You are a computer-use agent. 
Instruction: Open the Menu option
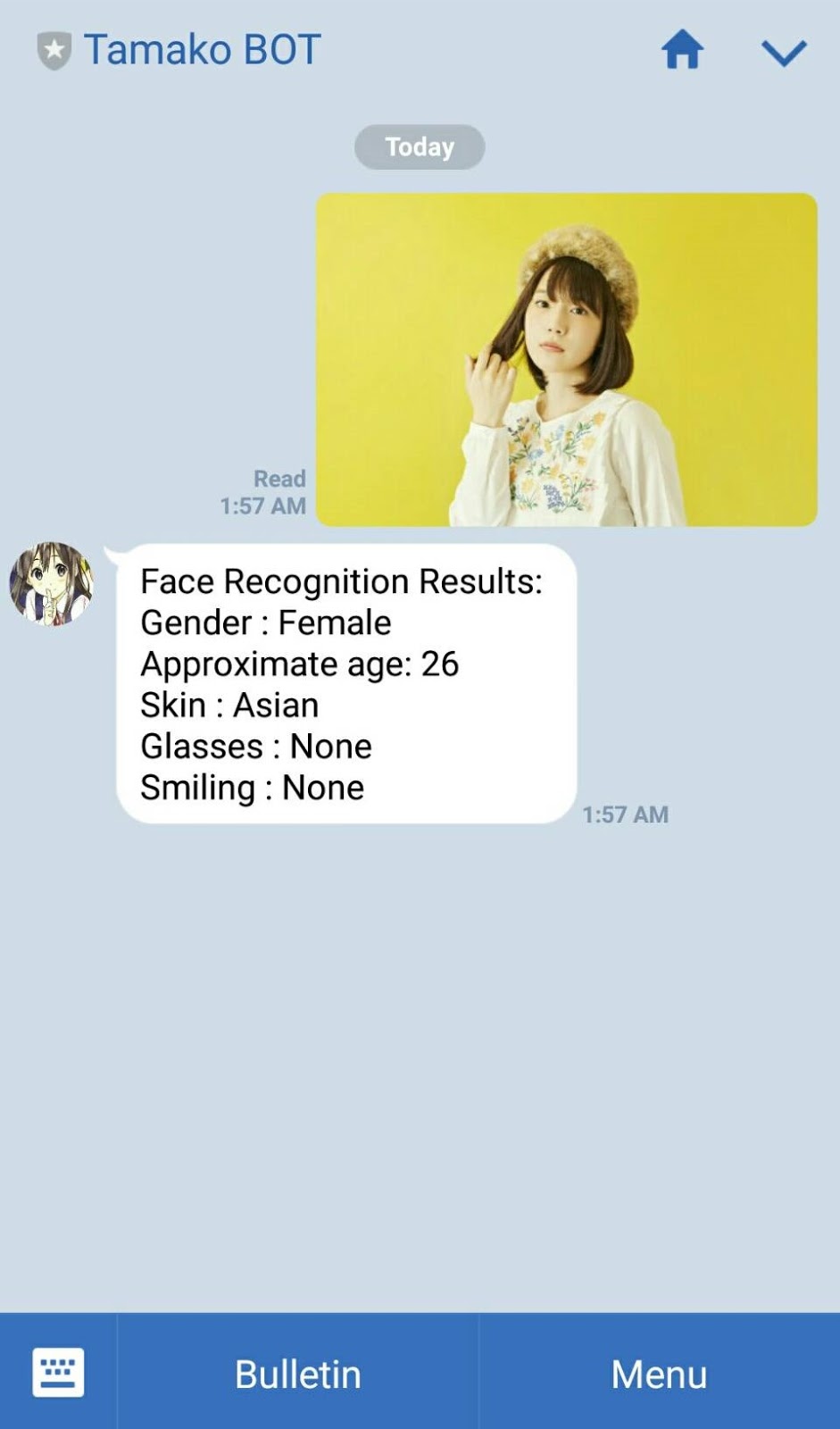click(x=659, y=1374)
